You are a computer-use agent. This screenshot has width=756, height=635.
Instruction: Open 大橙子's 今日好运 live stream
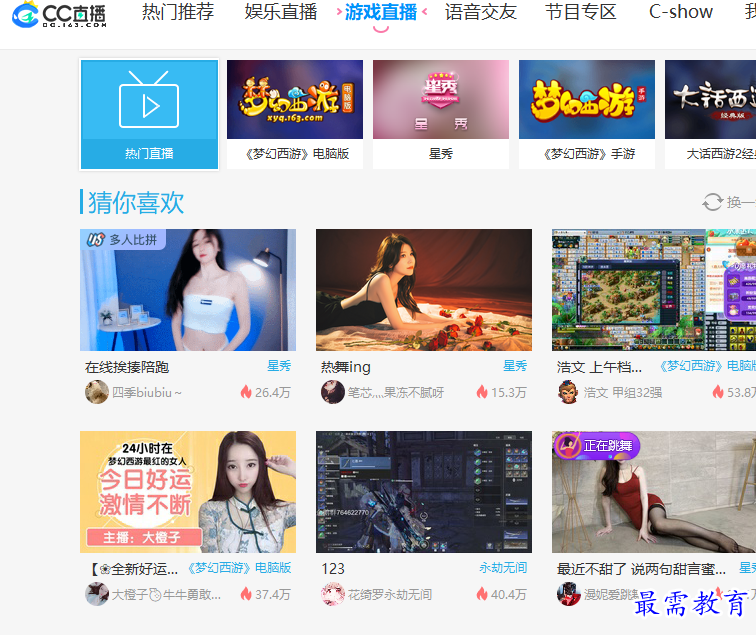[x=188, y=492]
